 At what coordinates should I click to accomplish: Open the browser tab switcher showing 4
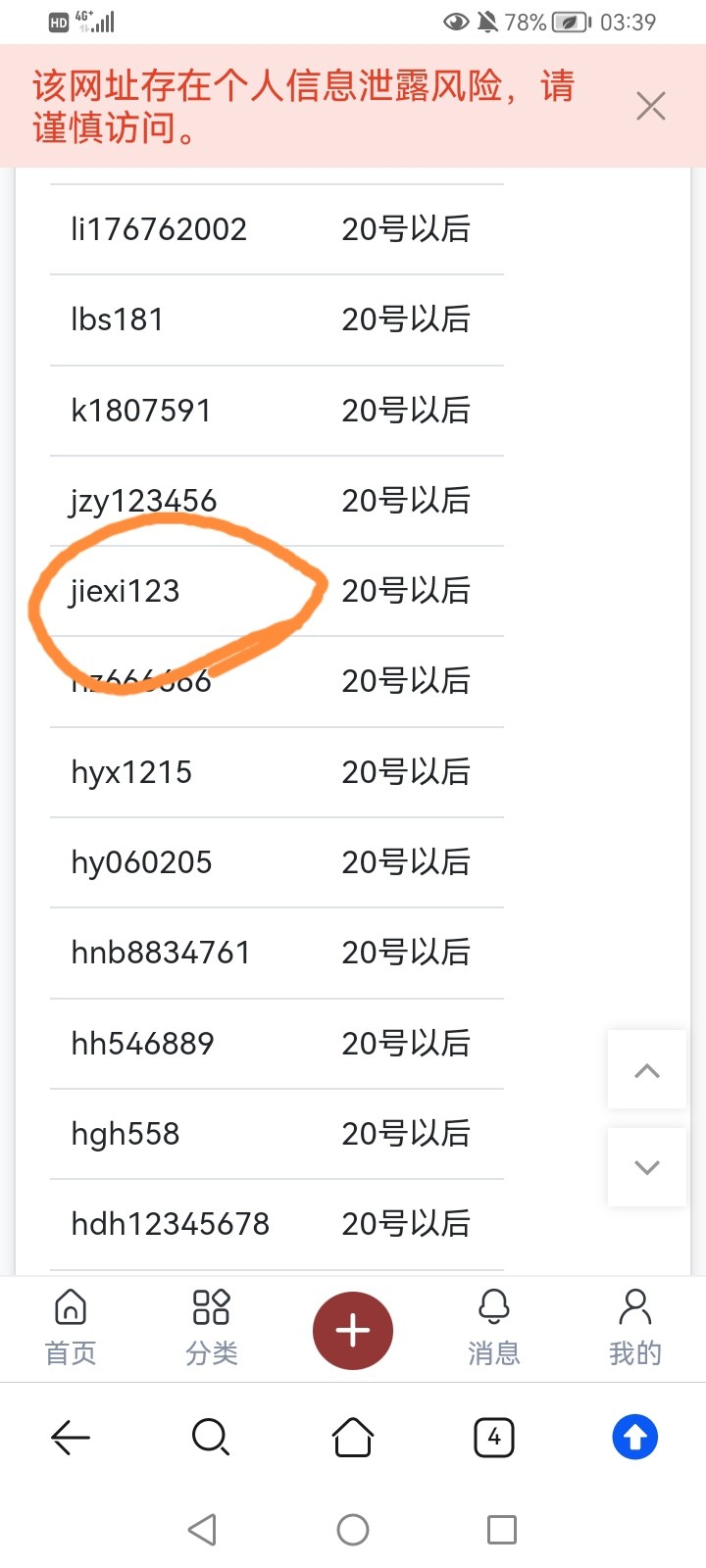tap(494, 1438)
